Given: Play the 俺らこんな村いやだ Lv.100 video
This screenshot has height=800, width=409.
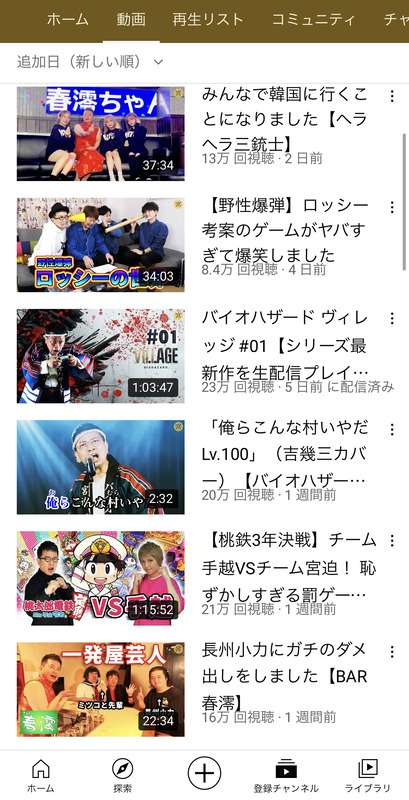Looking at the screenshot, I should point(100,467).
